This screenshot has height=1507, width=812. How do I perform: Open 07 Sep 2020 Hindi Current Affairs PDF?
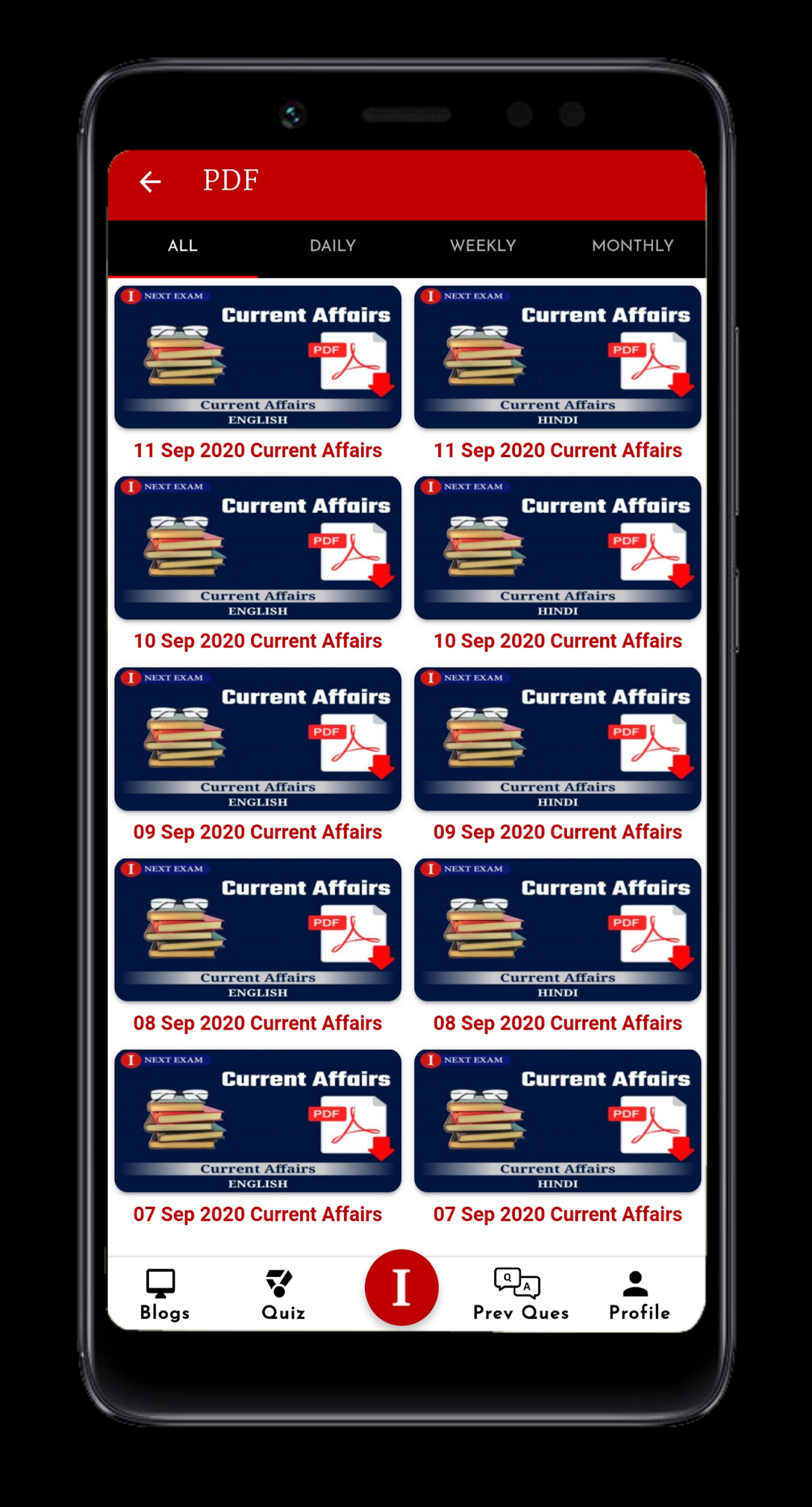coord(557,1121)
